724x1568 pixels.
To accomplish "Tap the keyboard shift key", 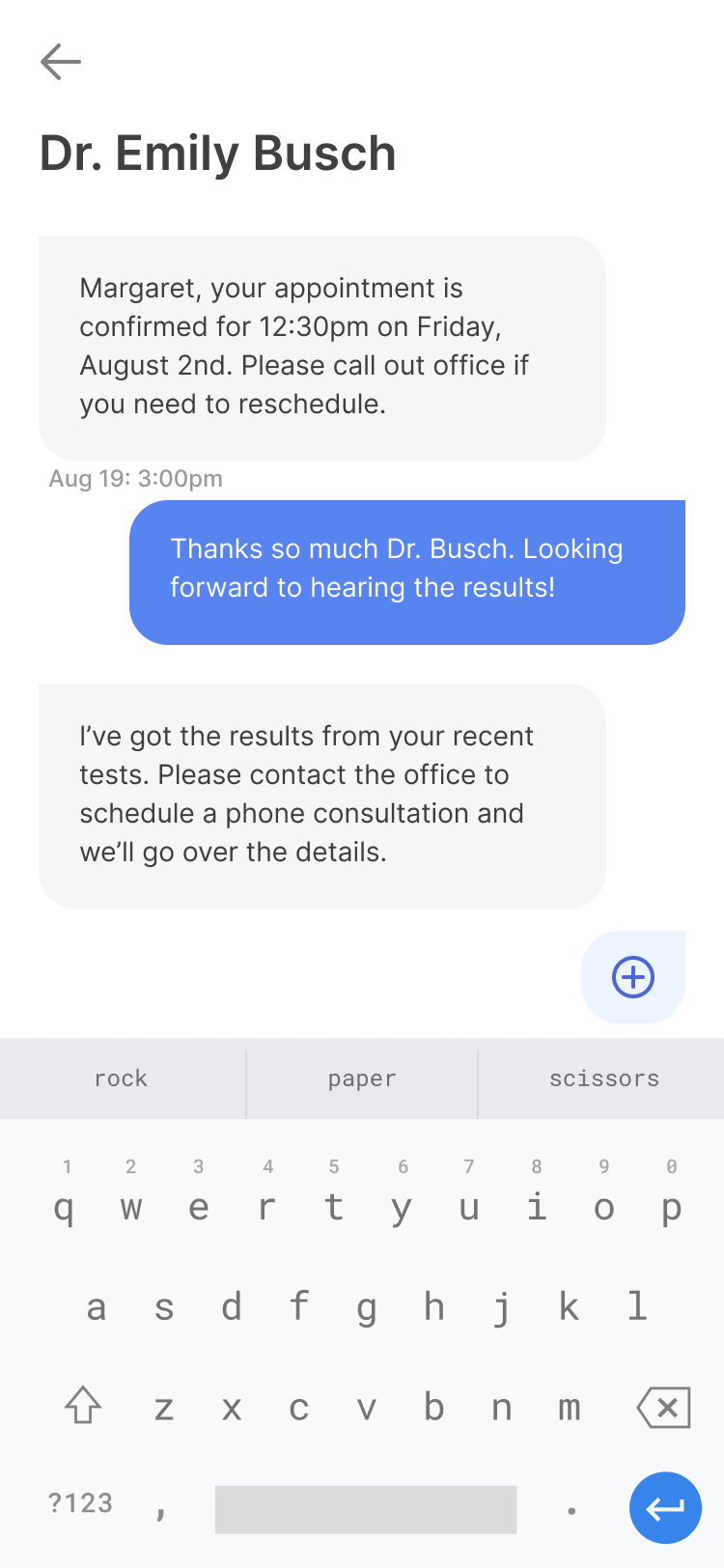I will (83, 1406).
